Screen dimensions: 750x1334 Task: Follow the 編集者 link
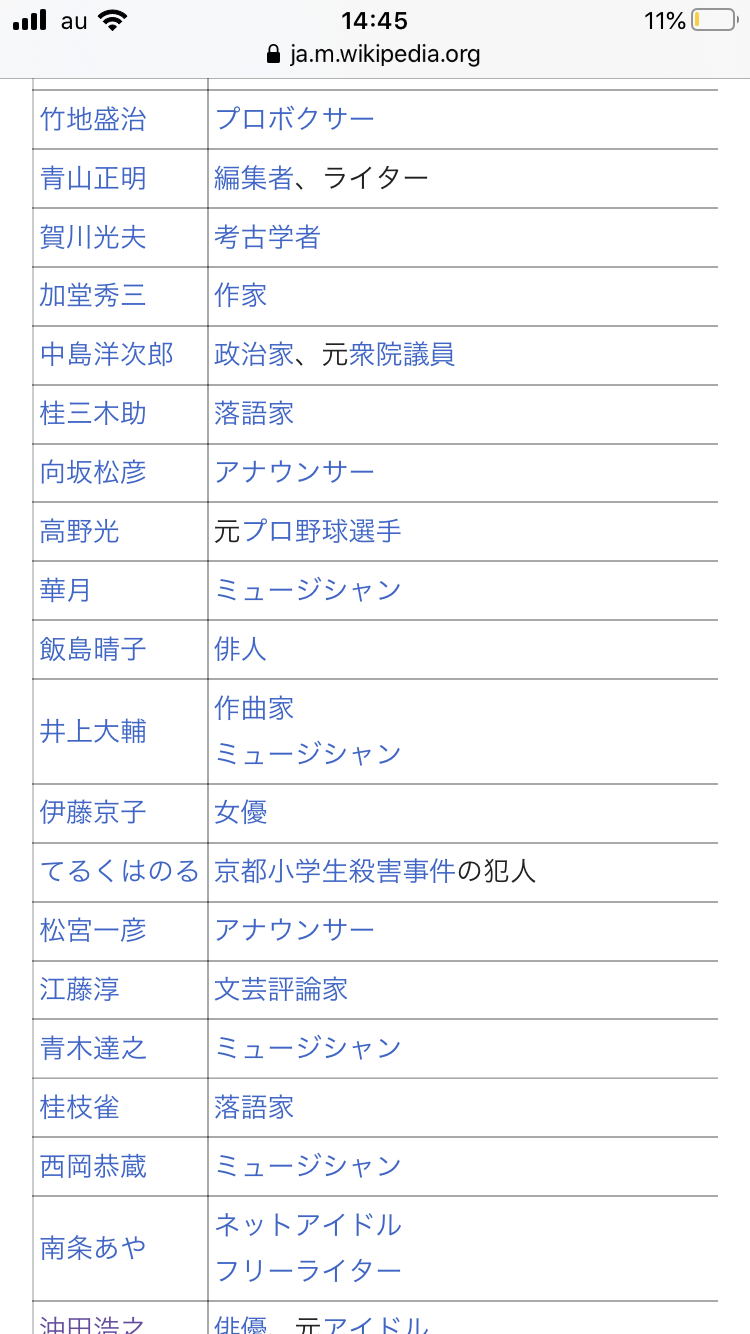pos(254,178)
